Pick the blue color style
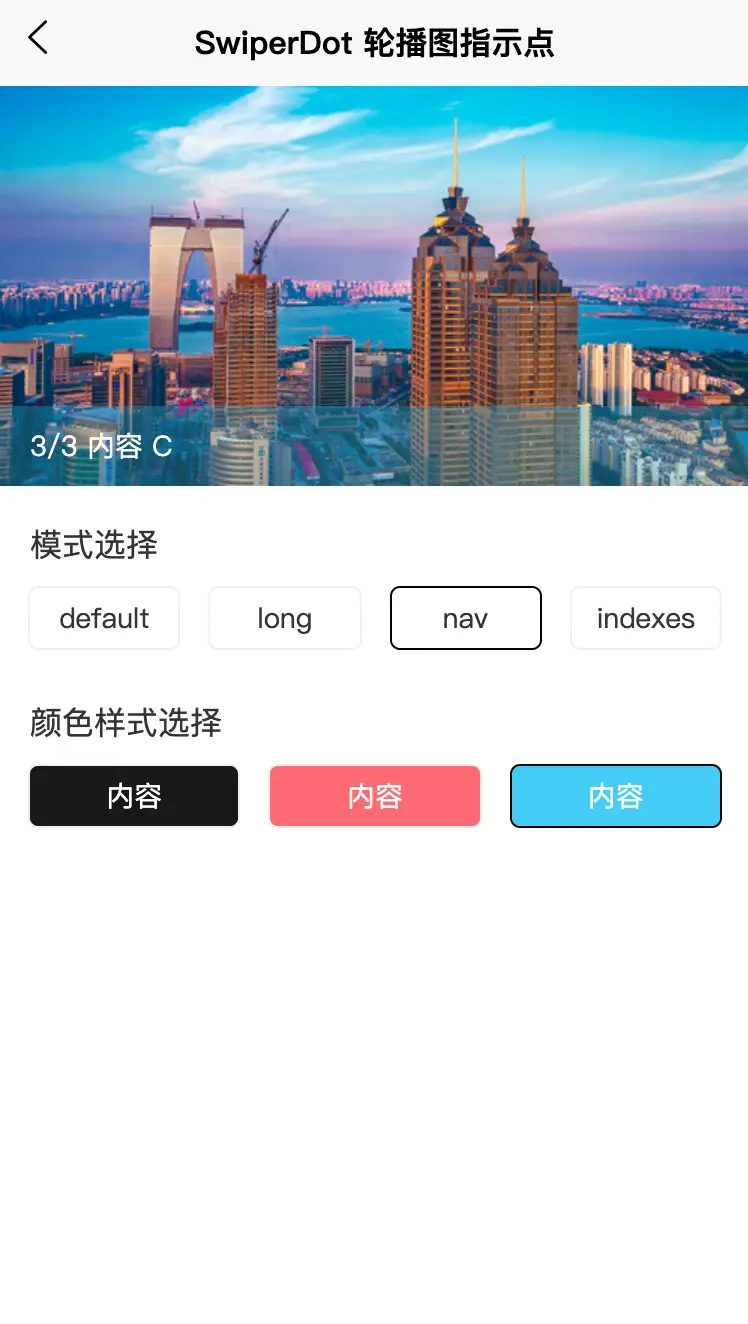This screenshot has width=748, height=1324. point(615,796)
